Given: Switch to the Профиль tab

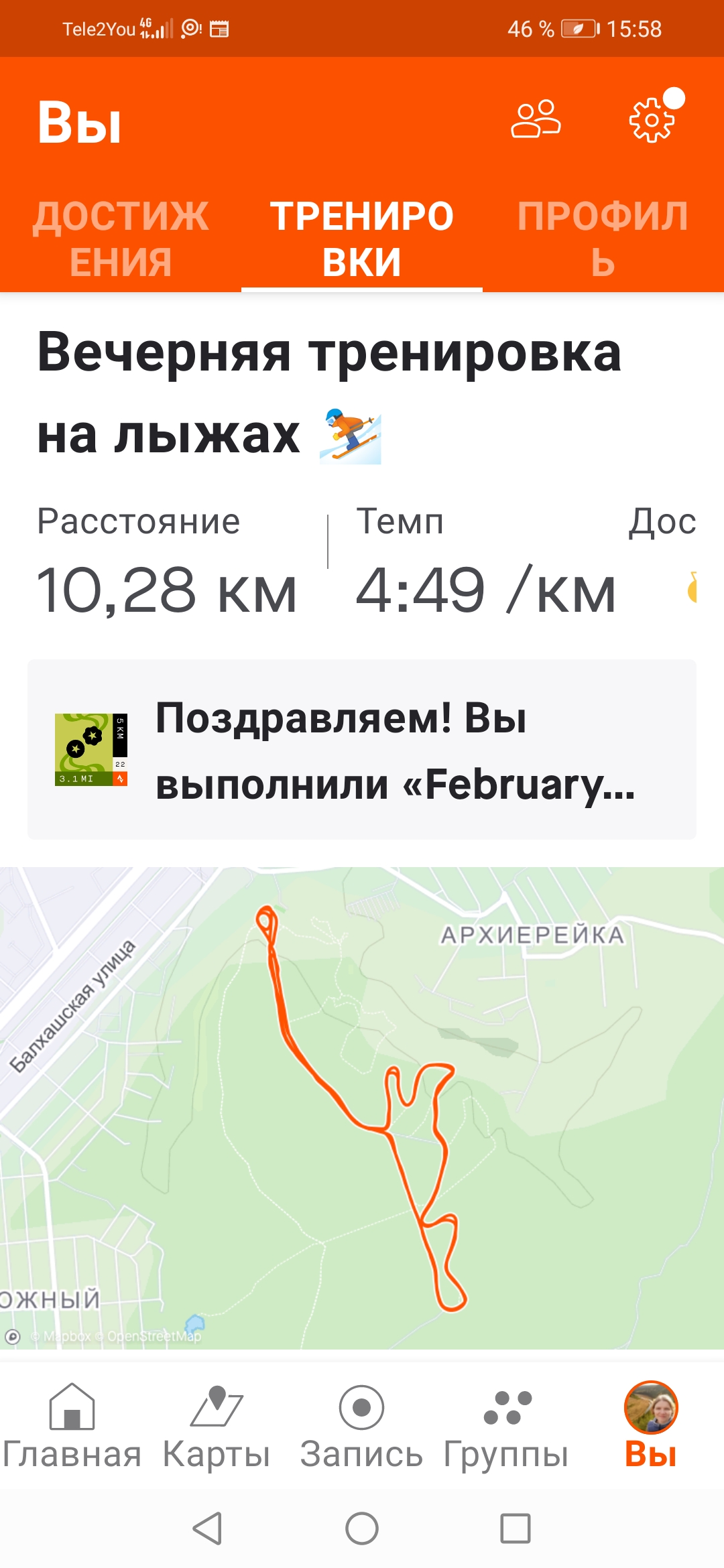Looking at the screenshot, I should point(603,239).
